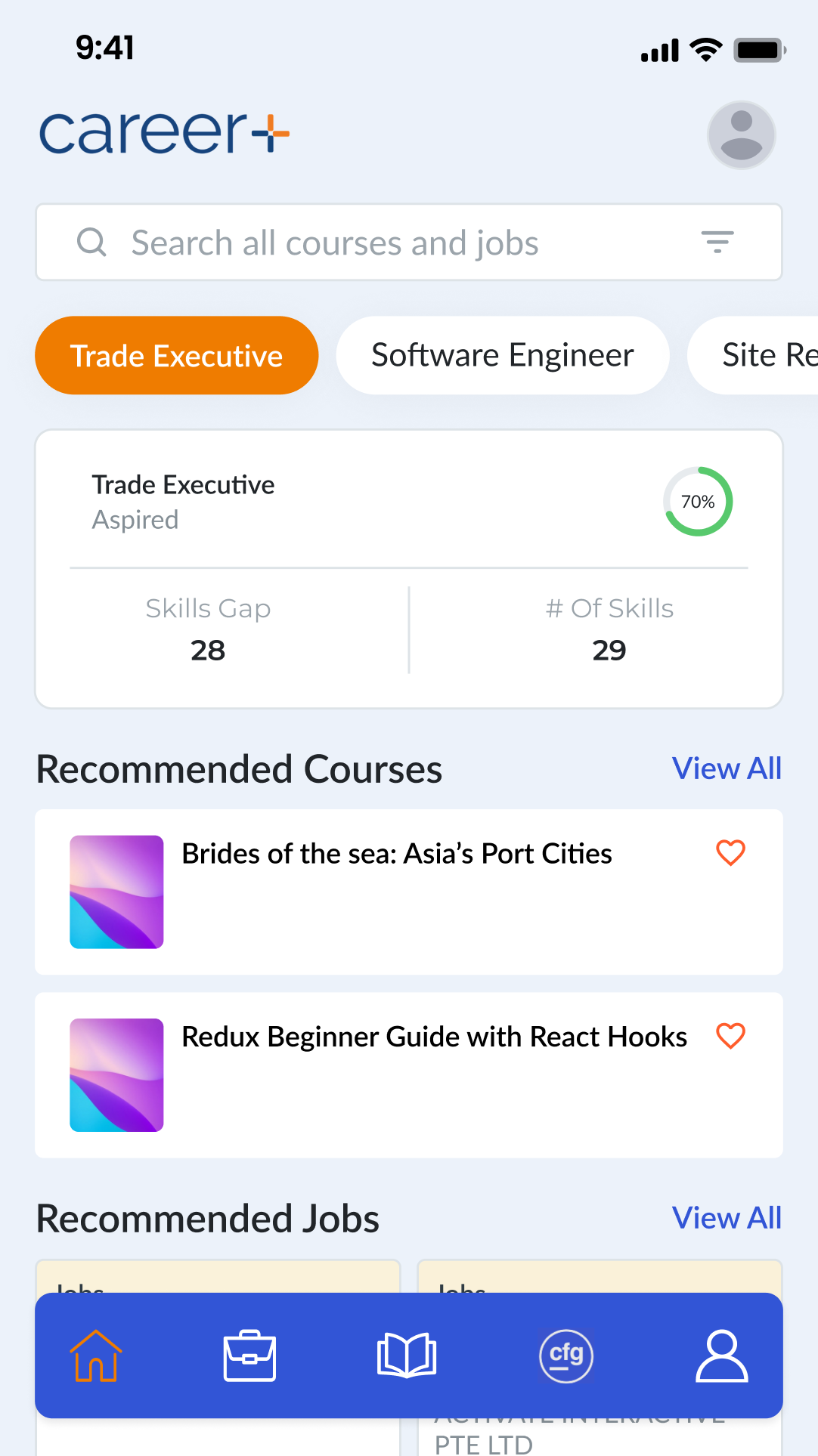Click the search courses and jobs field

(335, 243)
